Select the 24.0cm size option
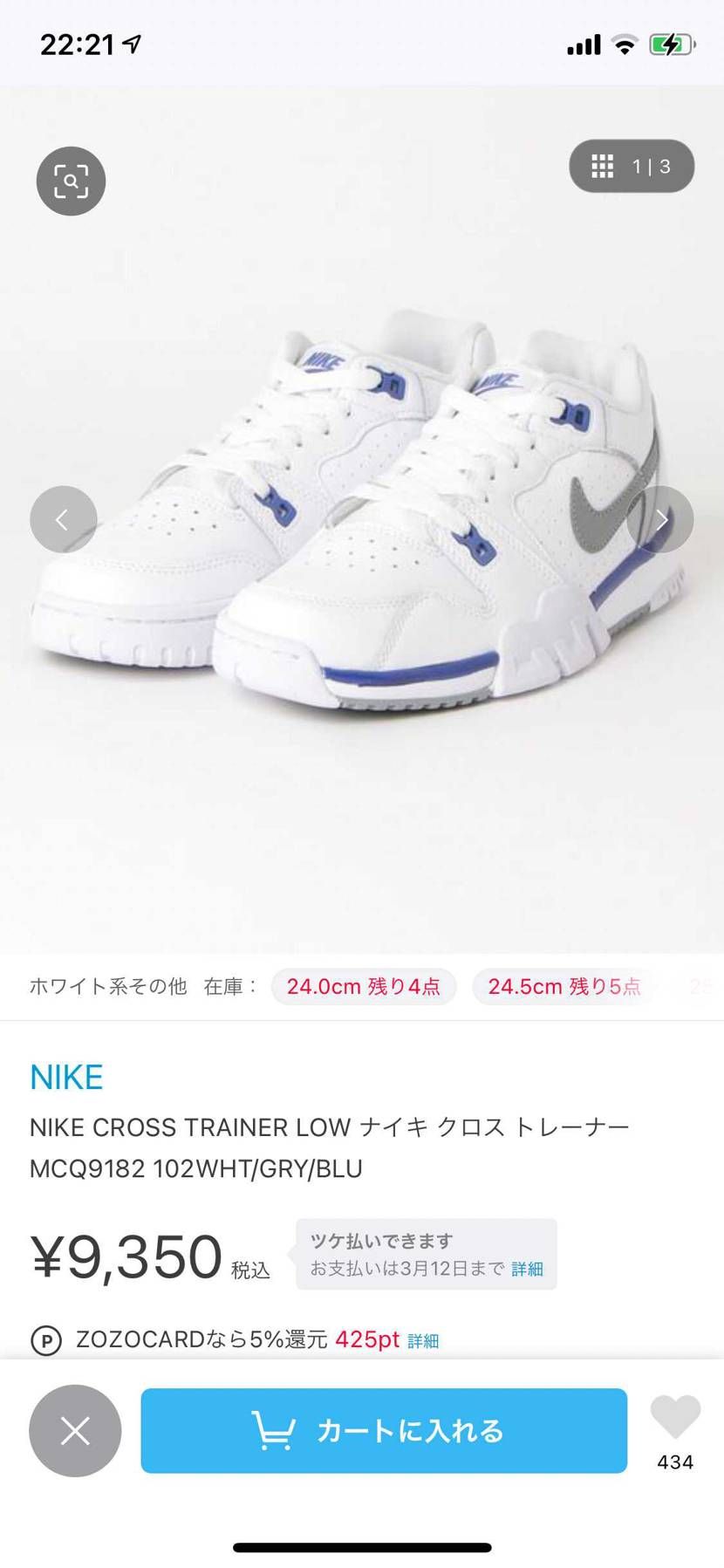This screenshot has height=1568, width=724. coord(364,987)
